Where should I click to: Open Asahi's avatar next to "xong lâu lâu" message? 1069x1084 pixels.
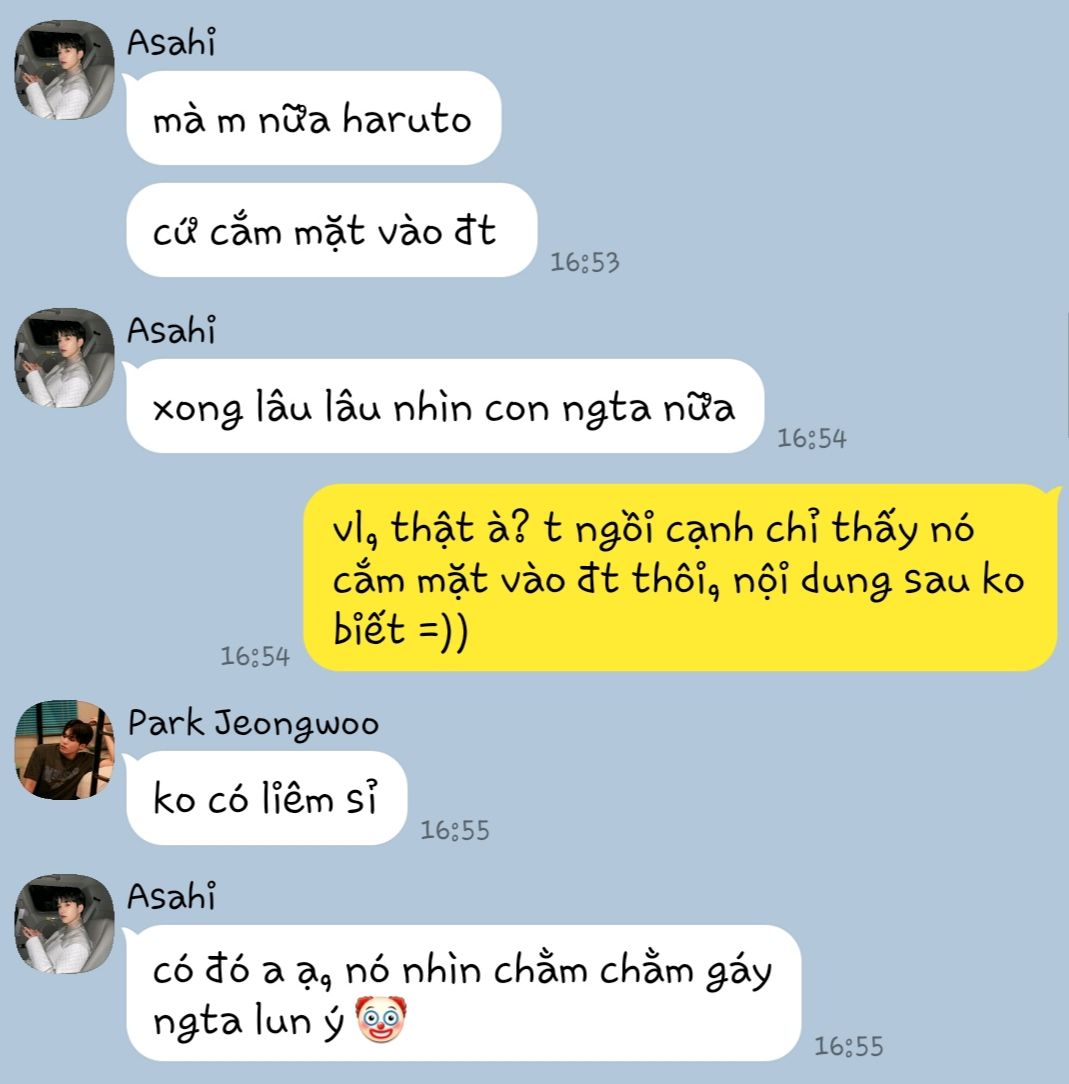click(64, 357)
